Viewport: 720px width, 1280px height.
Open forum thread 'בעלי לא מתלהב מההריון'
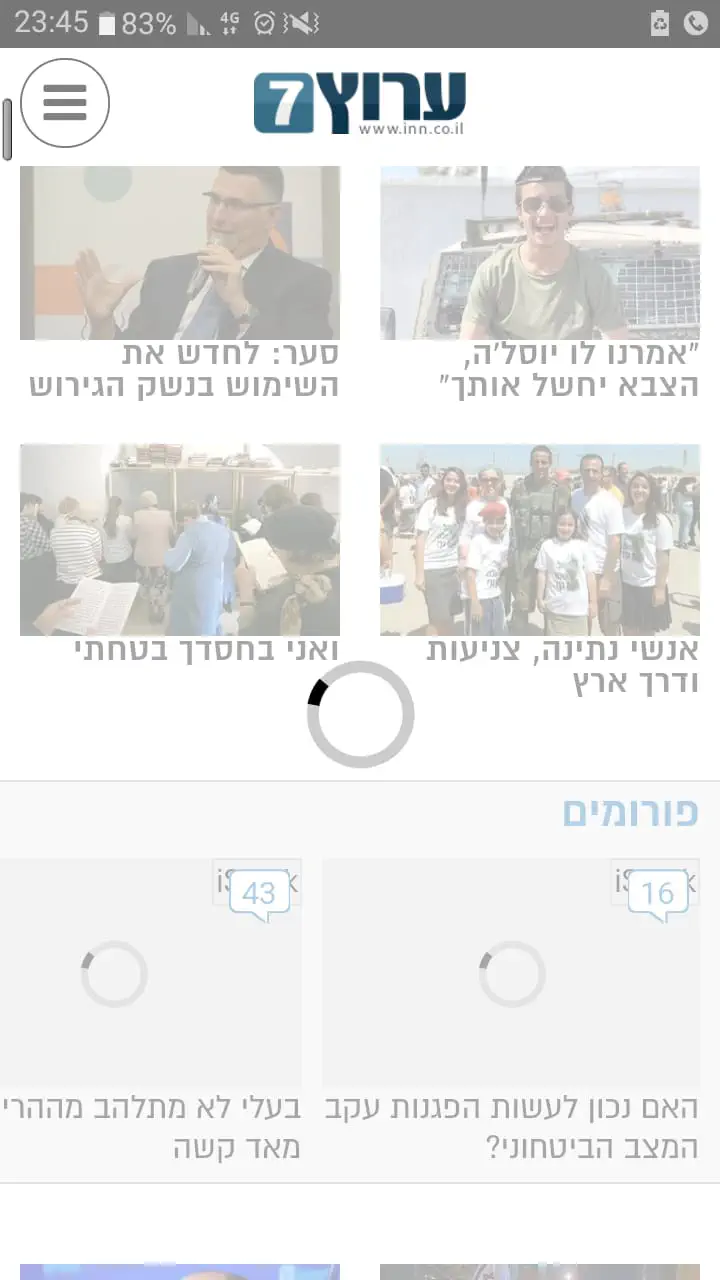click(x=150, y=1126)
